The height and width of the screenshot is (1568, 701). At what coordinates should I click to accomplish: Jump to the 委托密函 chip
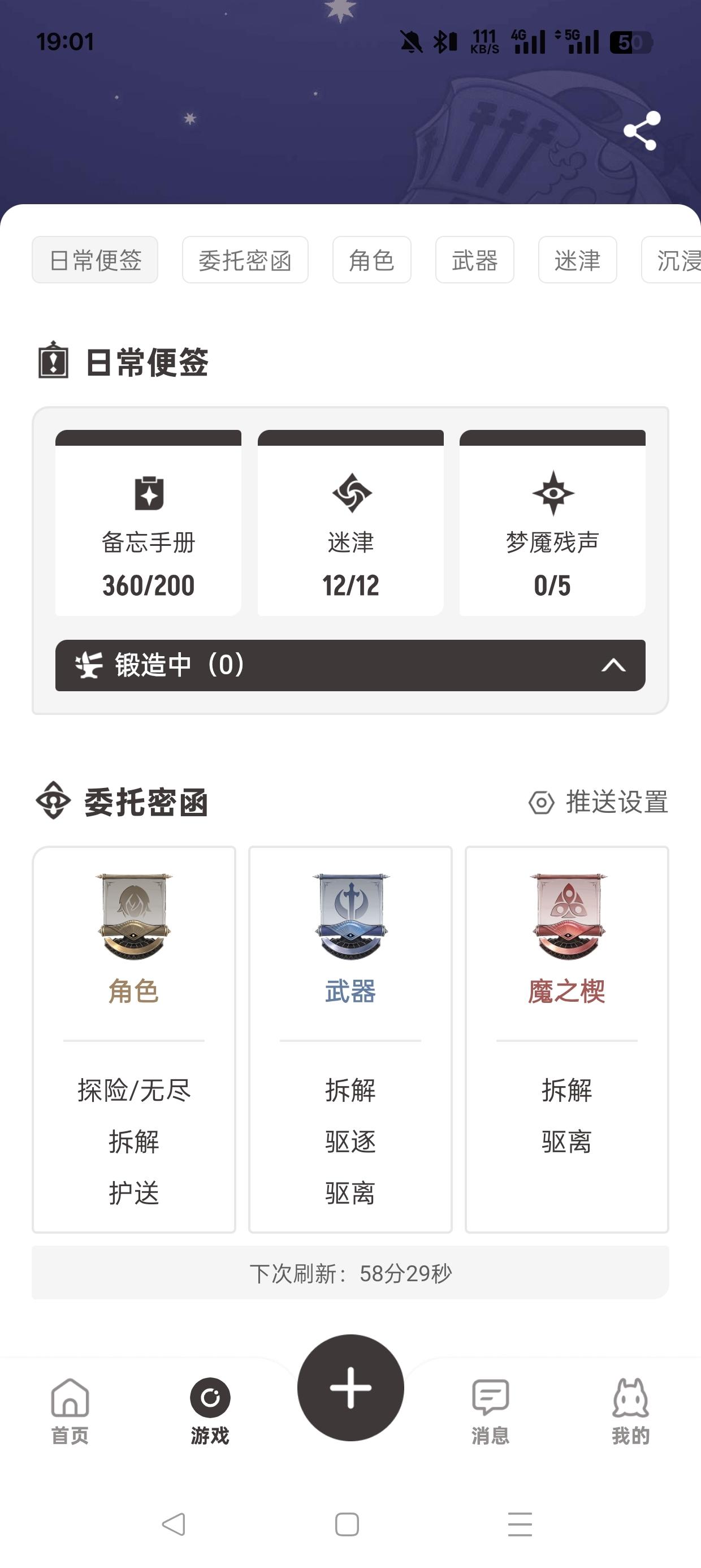coord(245,261)
